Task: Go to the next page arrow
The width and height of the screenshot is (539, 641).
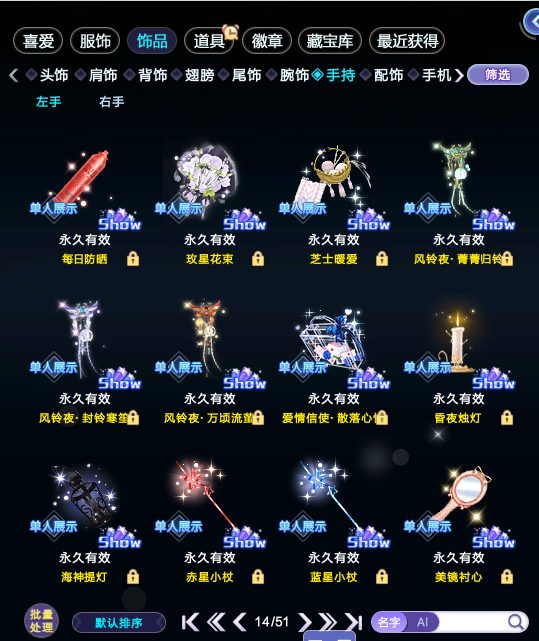Action: point(304,622)
